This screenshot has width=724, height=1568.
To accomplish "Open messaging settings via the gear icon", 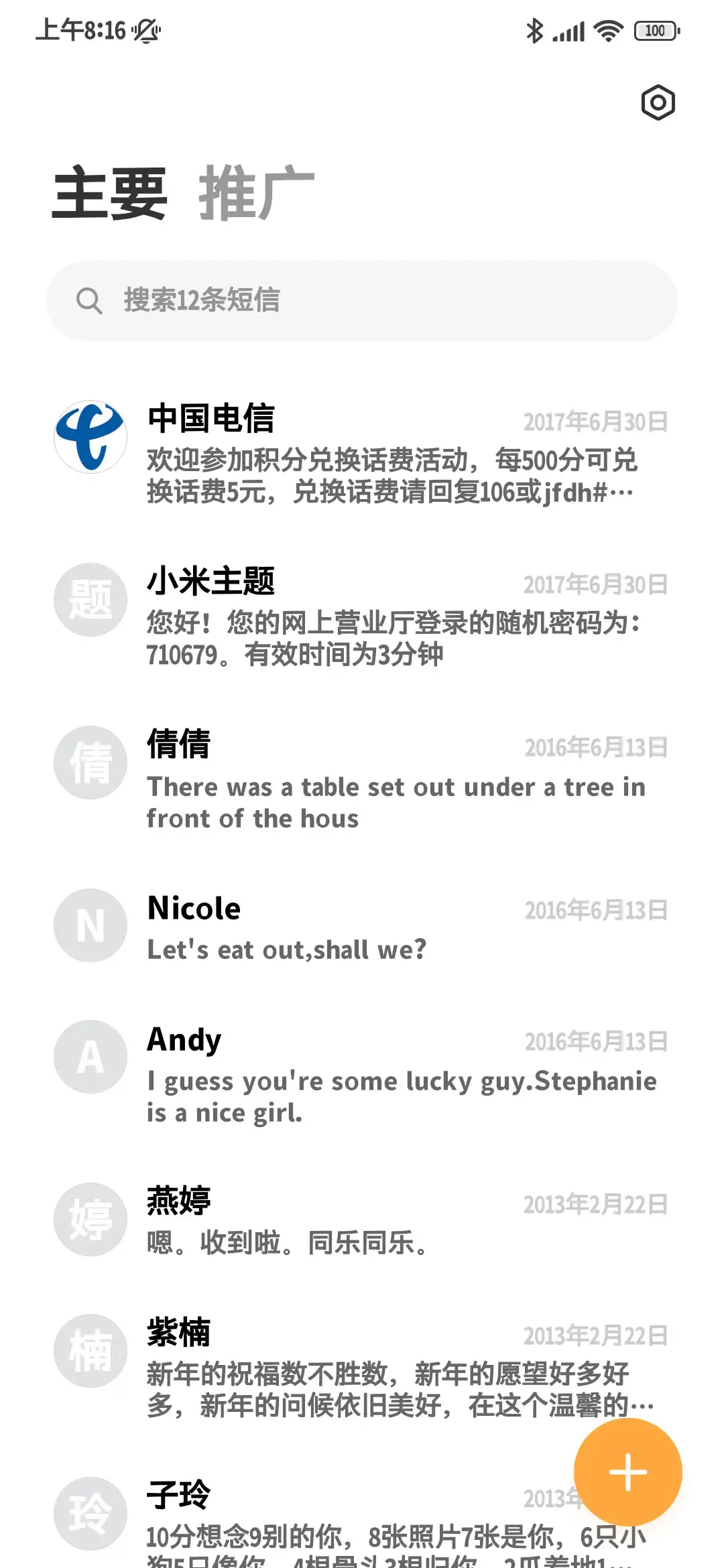I will coord(658,102).
